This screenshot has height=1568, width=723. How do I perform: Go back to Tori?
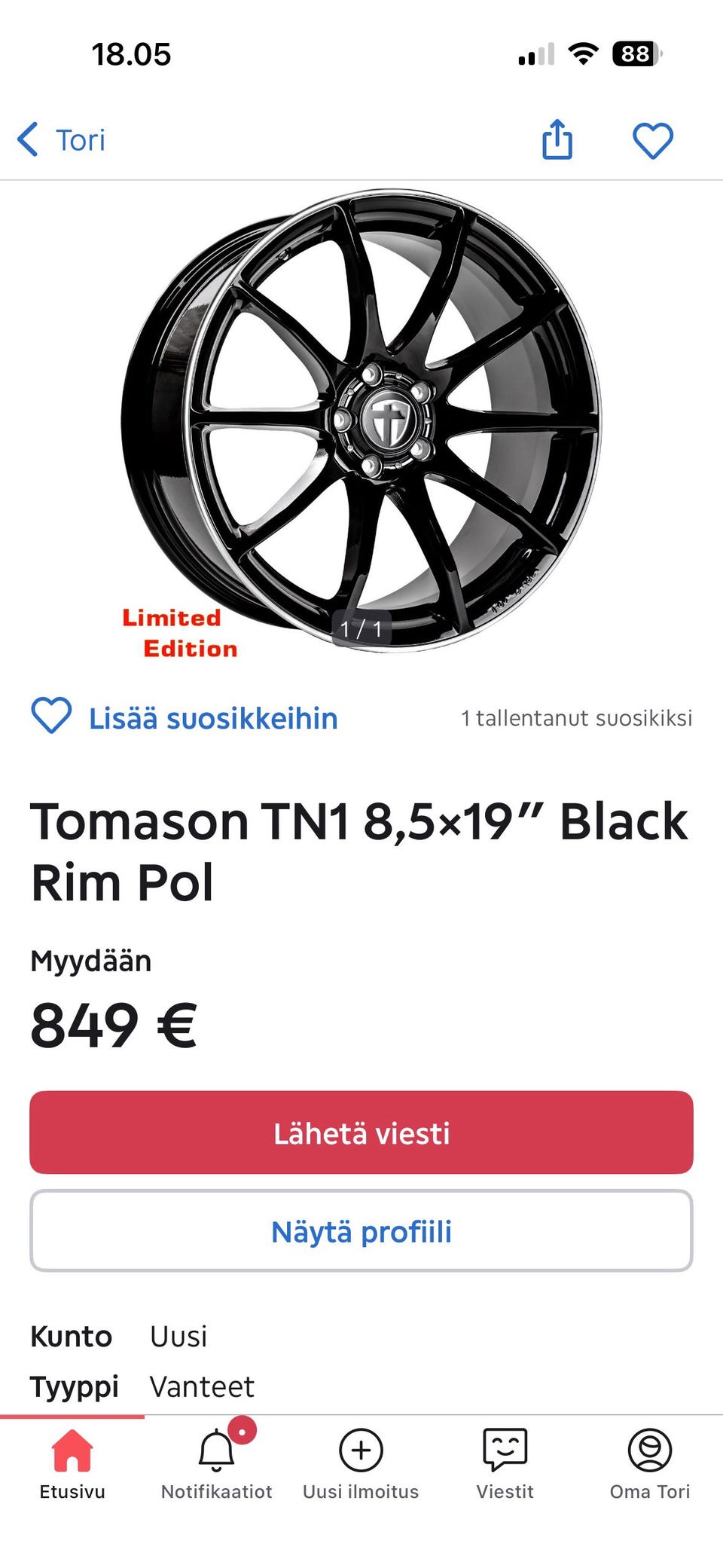pos(62,140)
